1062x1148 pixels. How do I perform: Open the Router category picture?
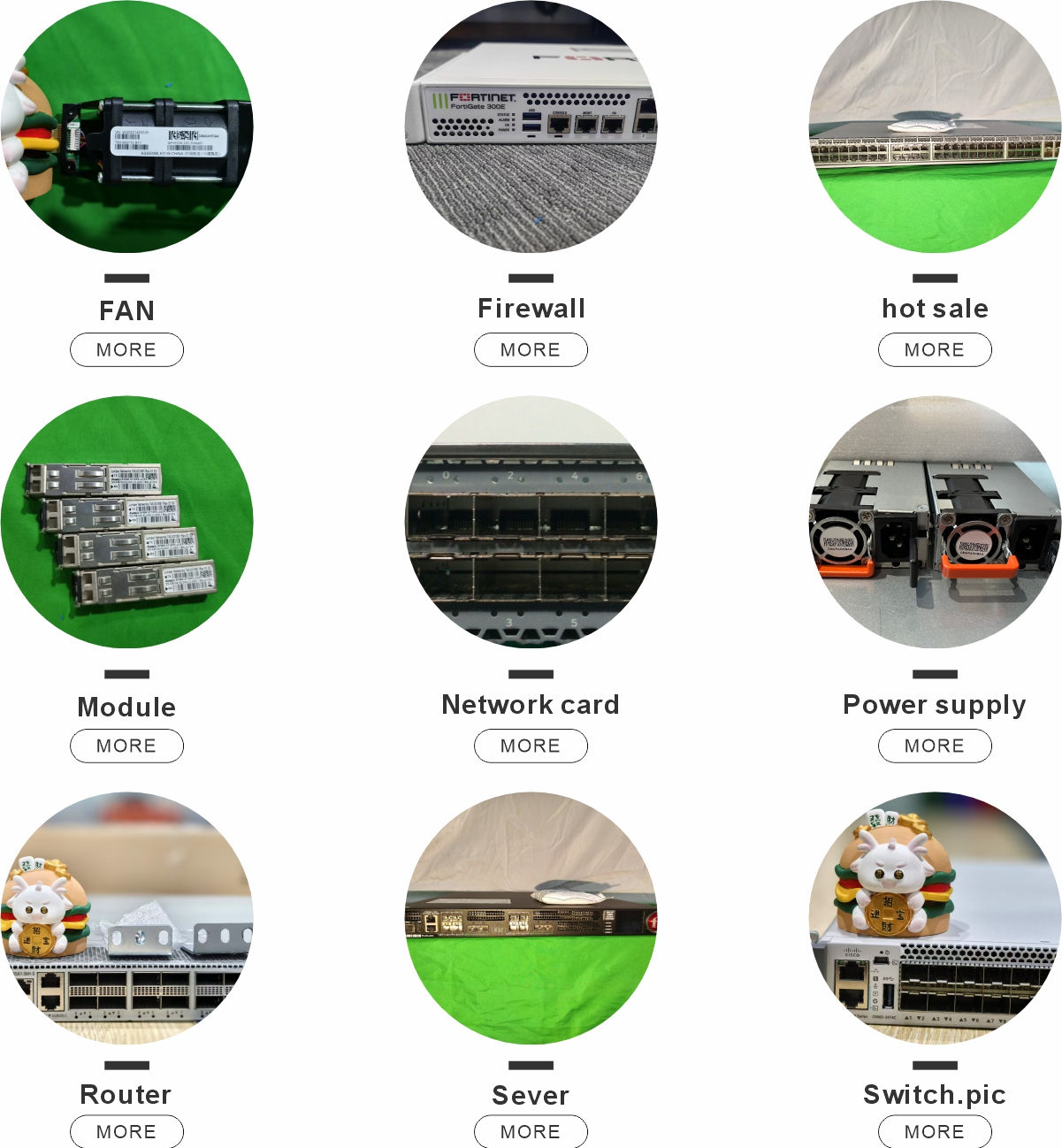click(x=126, y=917)
